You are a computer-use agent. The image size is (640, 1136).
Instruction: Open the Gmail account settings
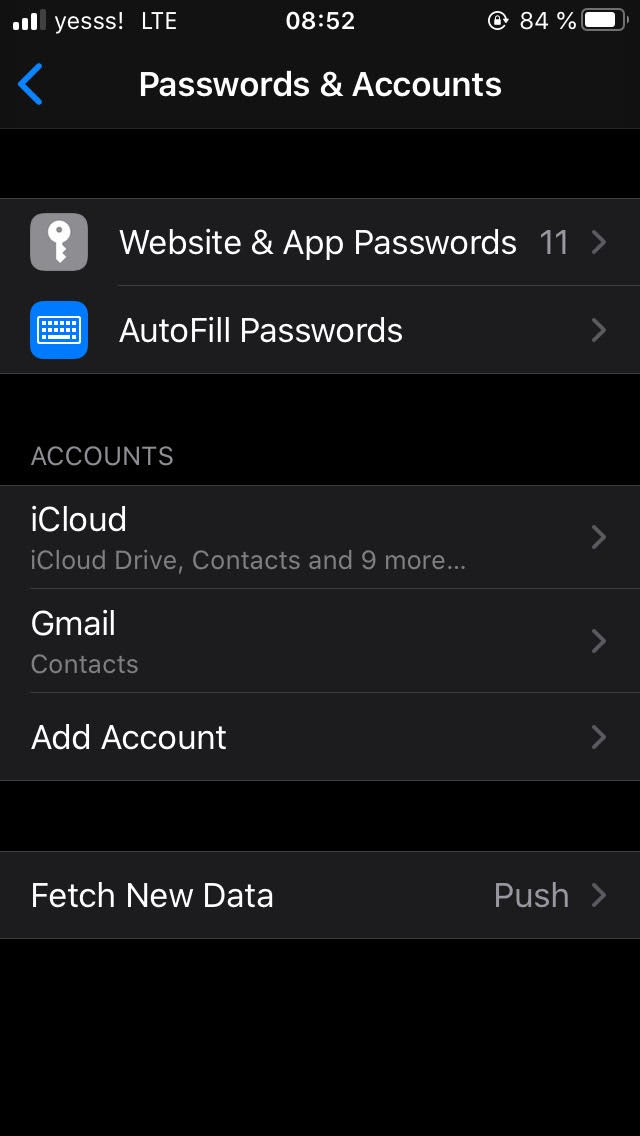(x=320, y=640)
